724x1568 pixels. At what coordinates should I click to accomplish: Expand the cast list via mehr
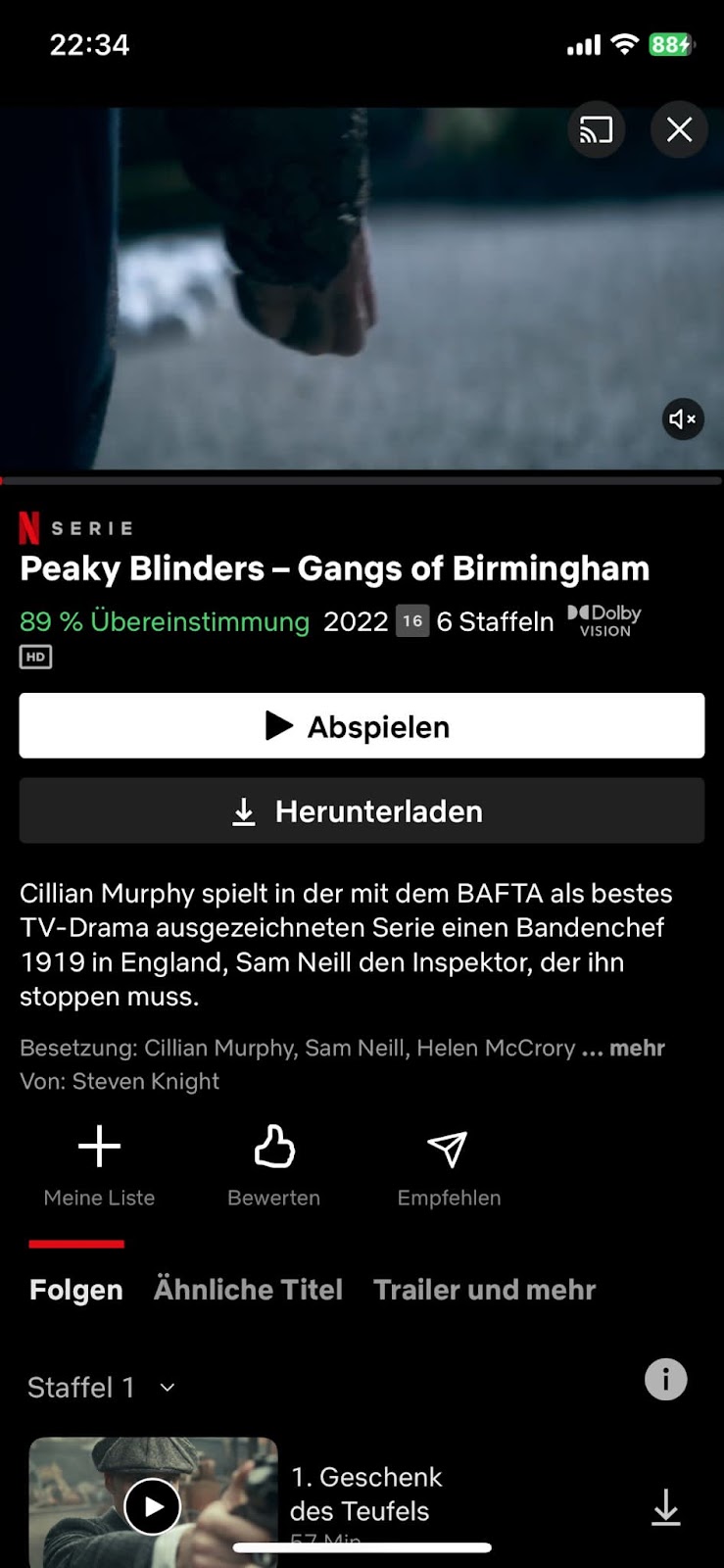click(636, 1048)
